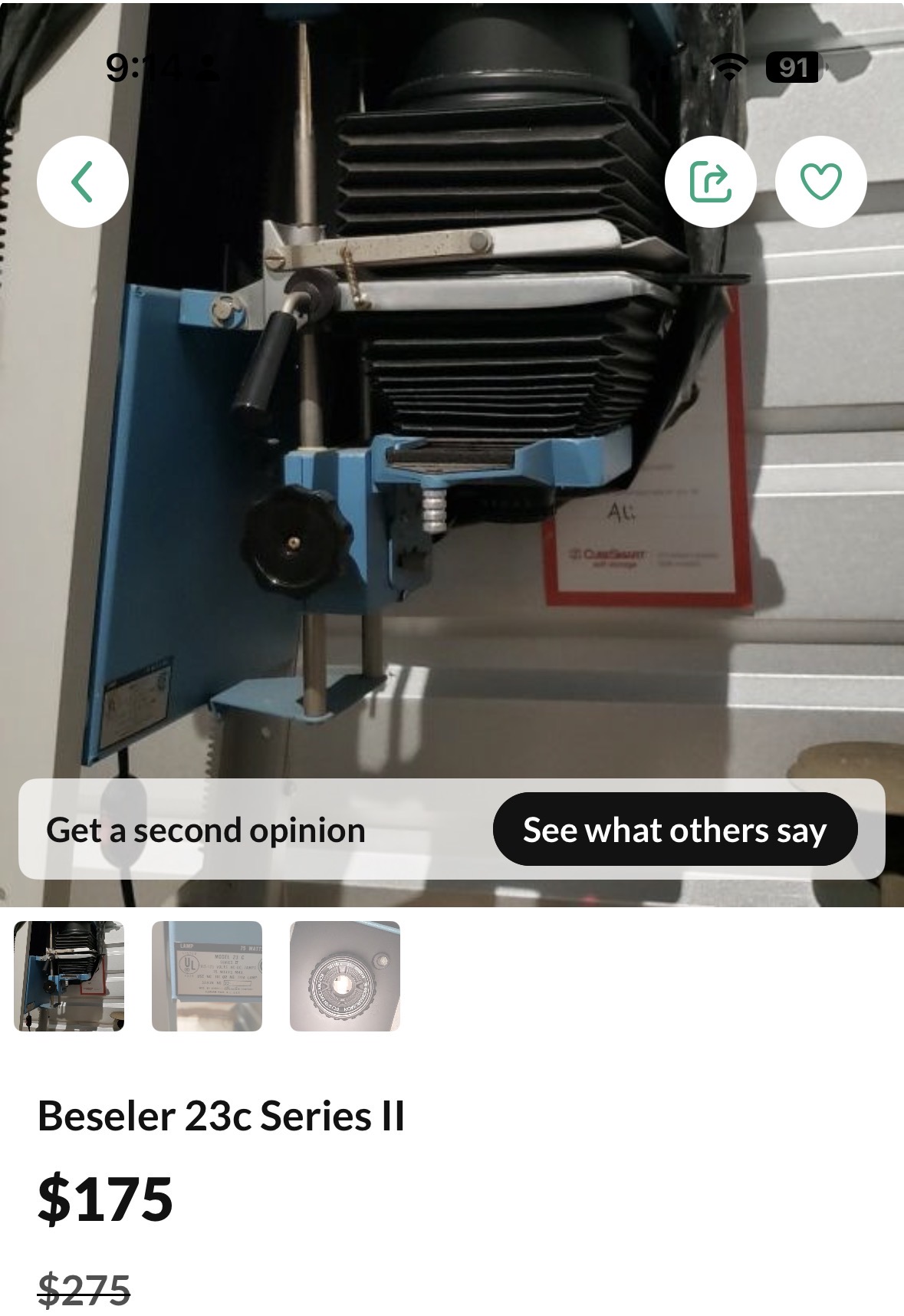The image size is (904, 1316).
Task: Go back using the arrow button
Action: coord(82,182)
